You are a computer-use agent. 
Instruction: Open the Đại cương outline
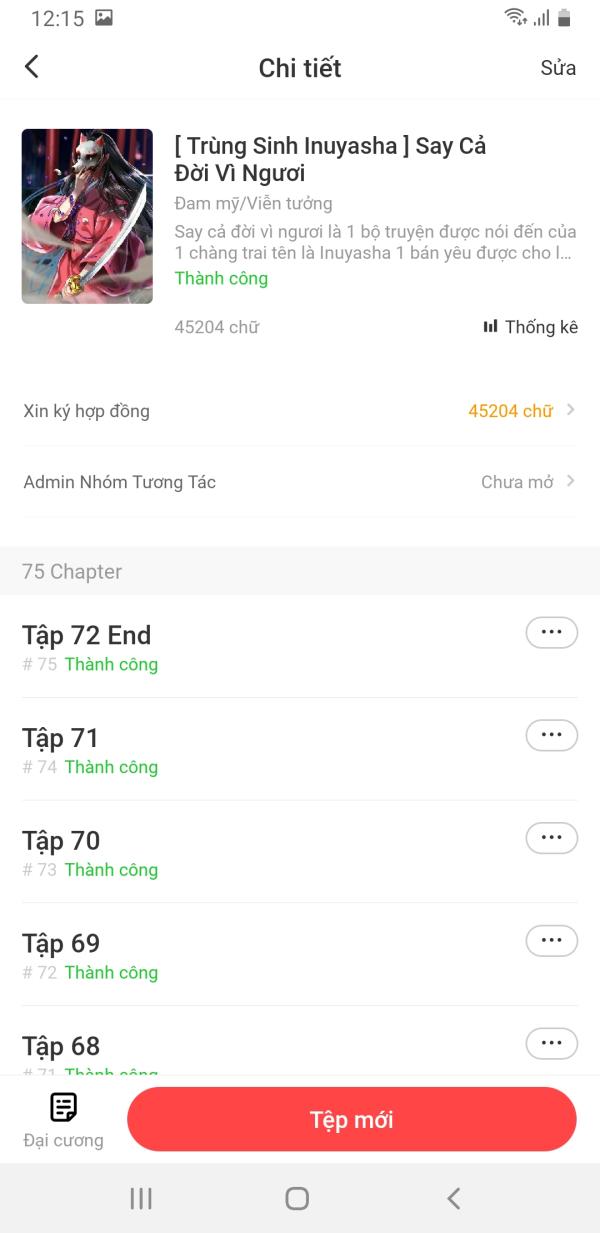click(x=63, y=1119)
